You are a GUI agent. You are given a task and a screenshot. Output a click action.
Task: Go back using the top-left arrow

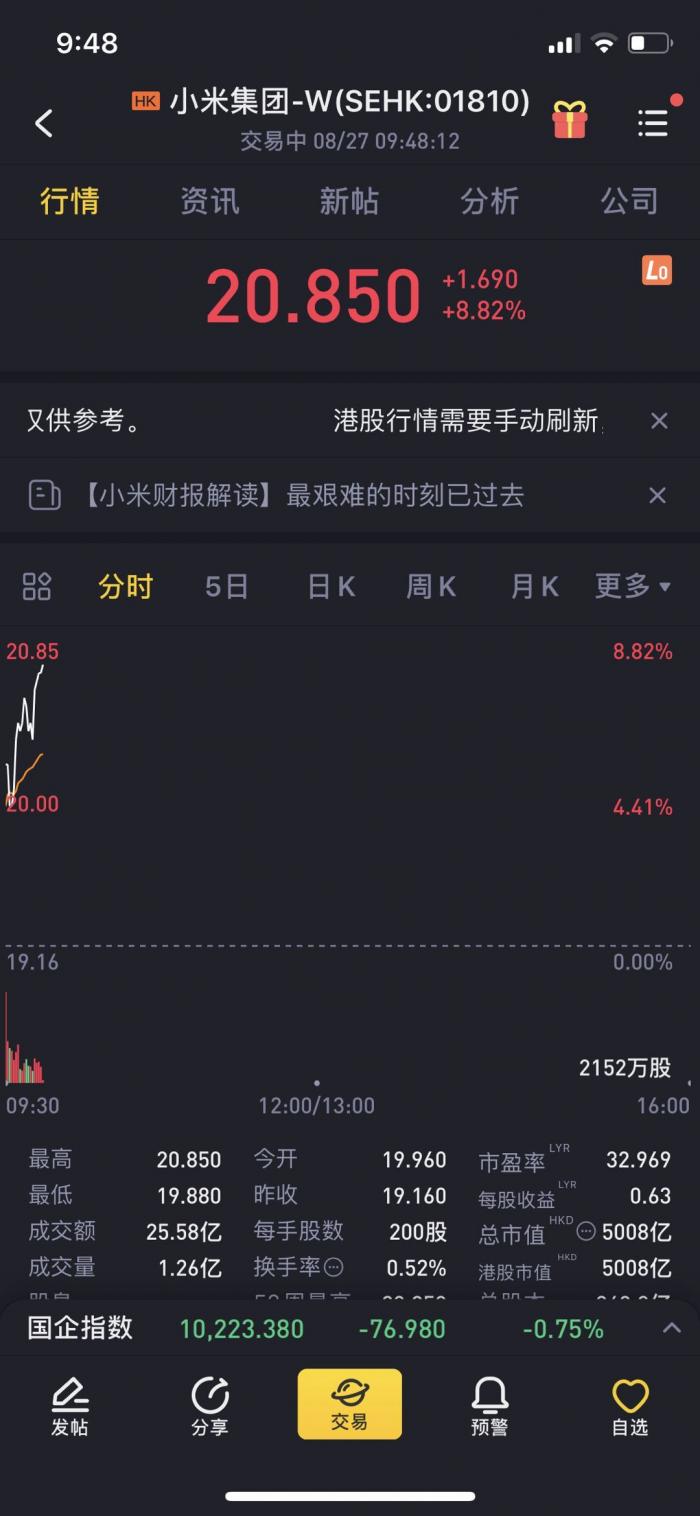point(43,123)
